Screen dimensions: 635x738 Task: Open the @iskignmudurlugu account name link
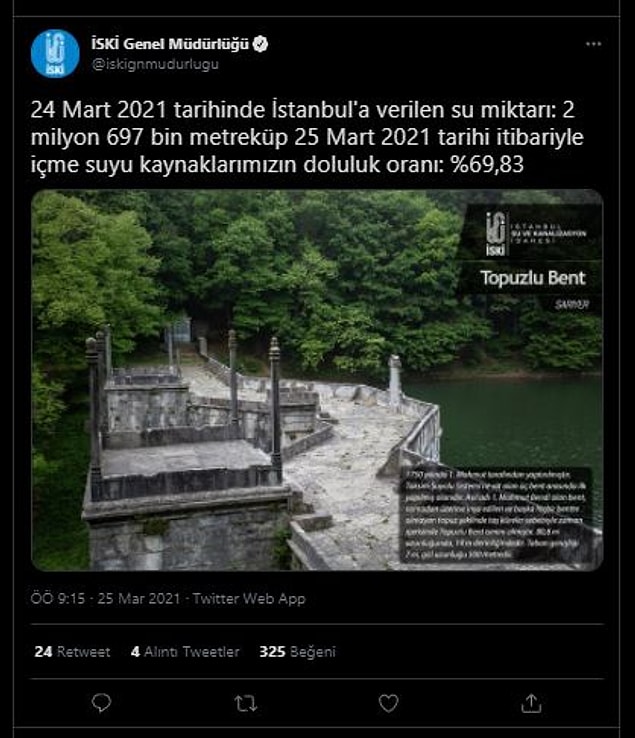[x=154, y=64]
